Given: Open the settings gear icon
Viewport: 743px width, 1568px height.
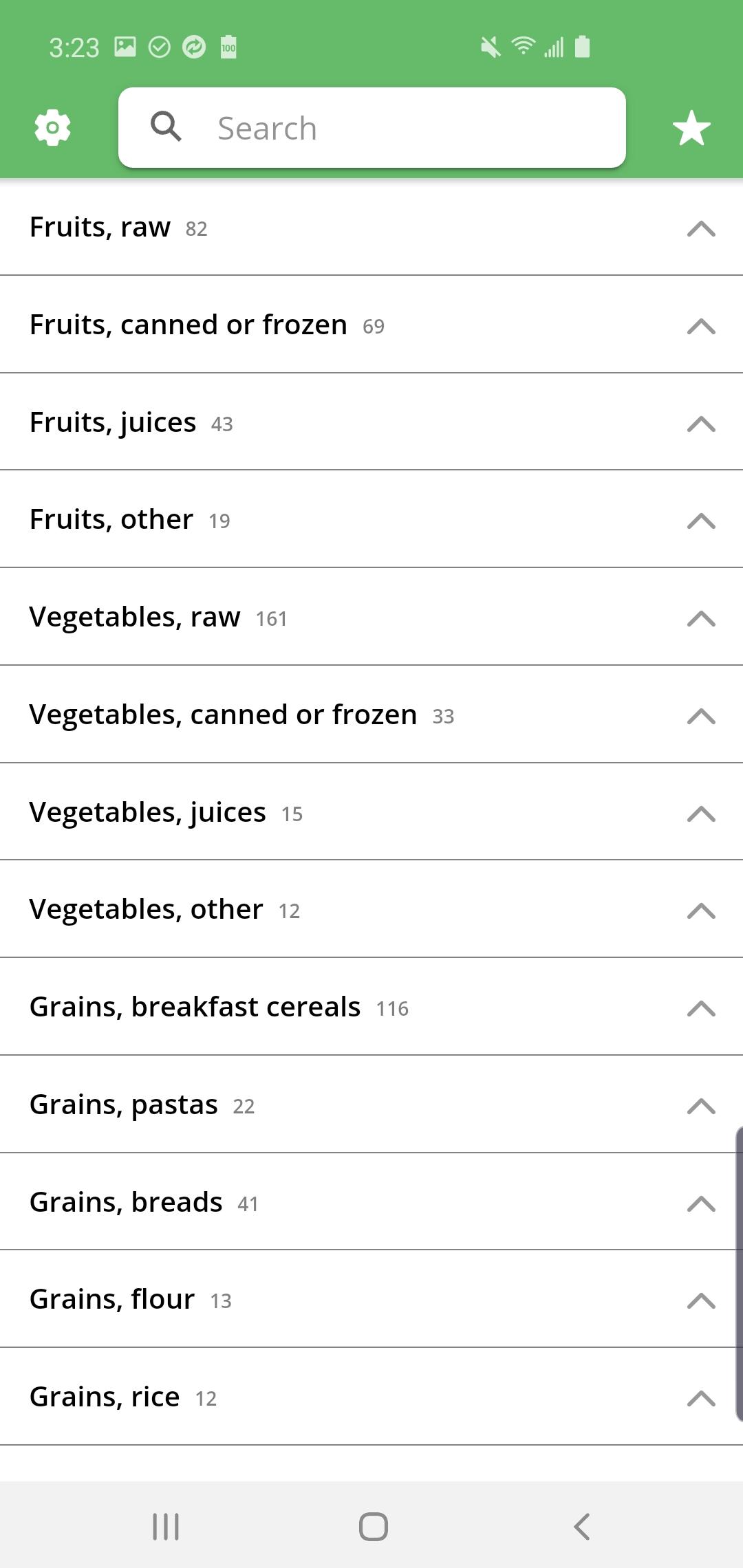Looking at the screenshot, I should 52,128.
